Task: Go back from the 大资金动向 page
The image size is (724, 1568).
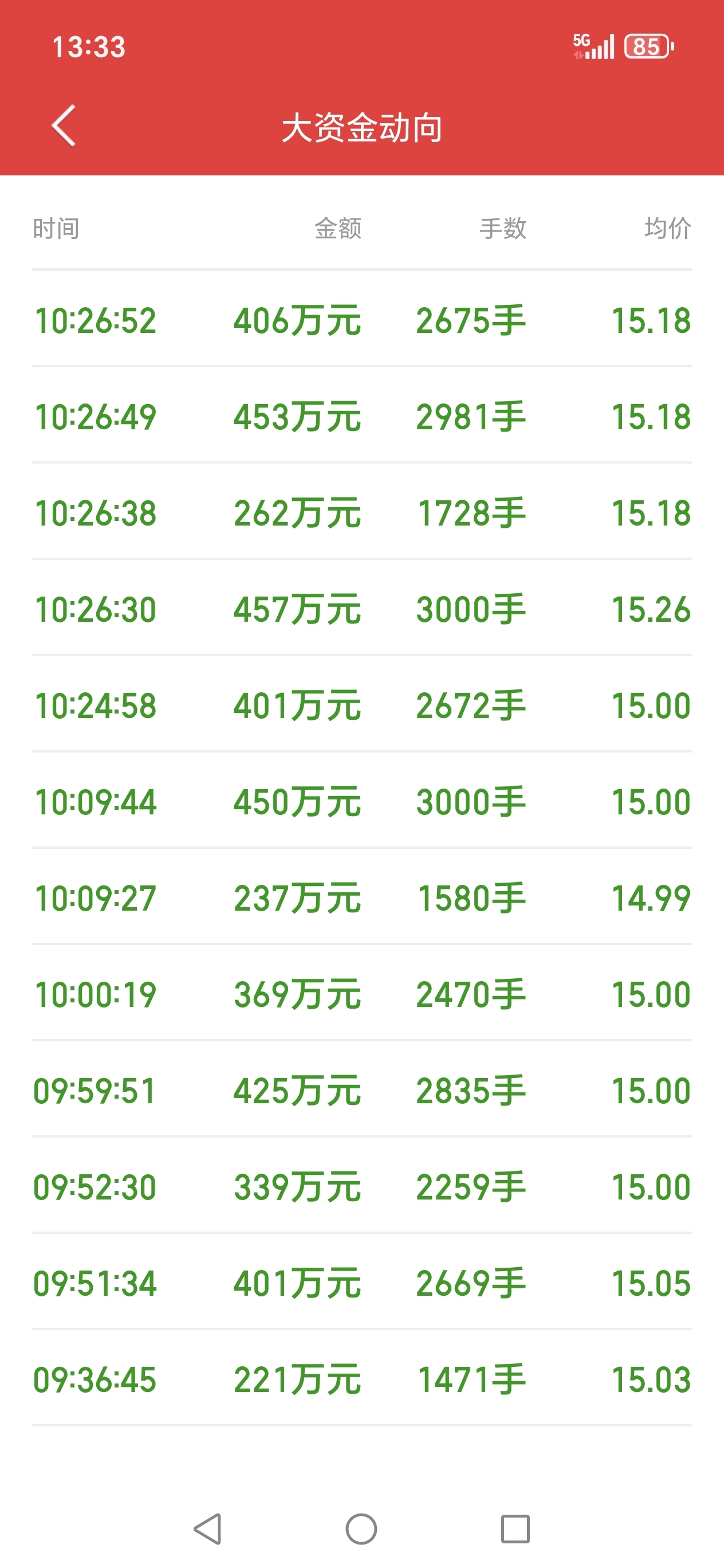Action: (64, 126)
